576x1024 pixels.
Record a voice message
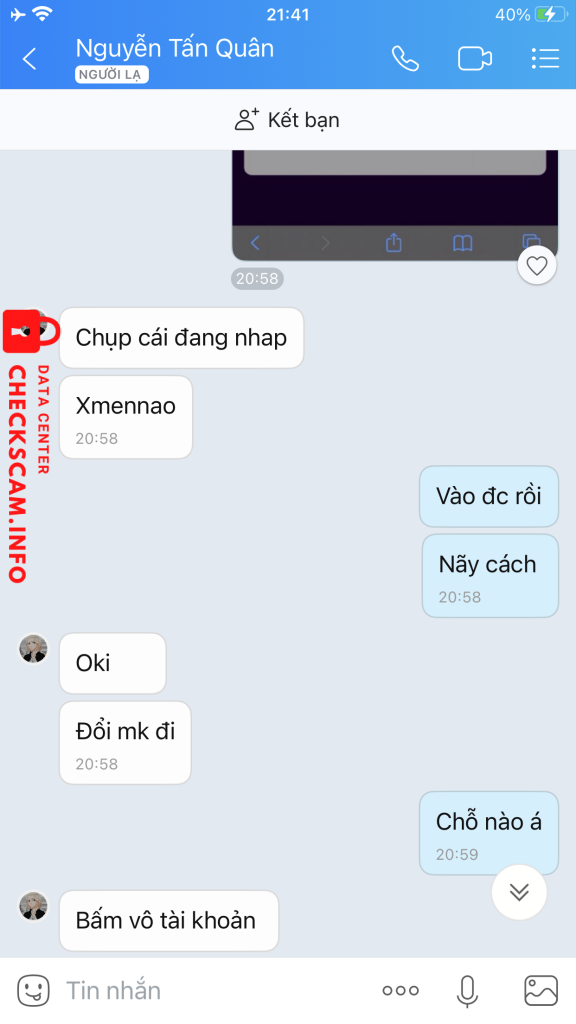tap(467, 991)
